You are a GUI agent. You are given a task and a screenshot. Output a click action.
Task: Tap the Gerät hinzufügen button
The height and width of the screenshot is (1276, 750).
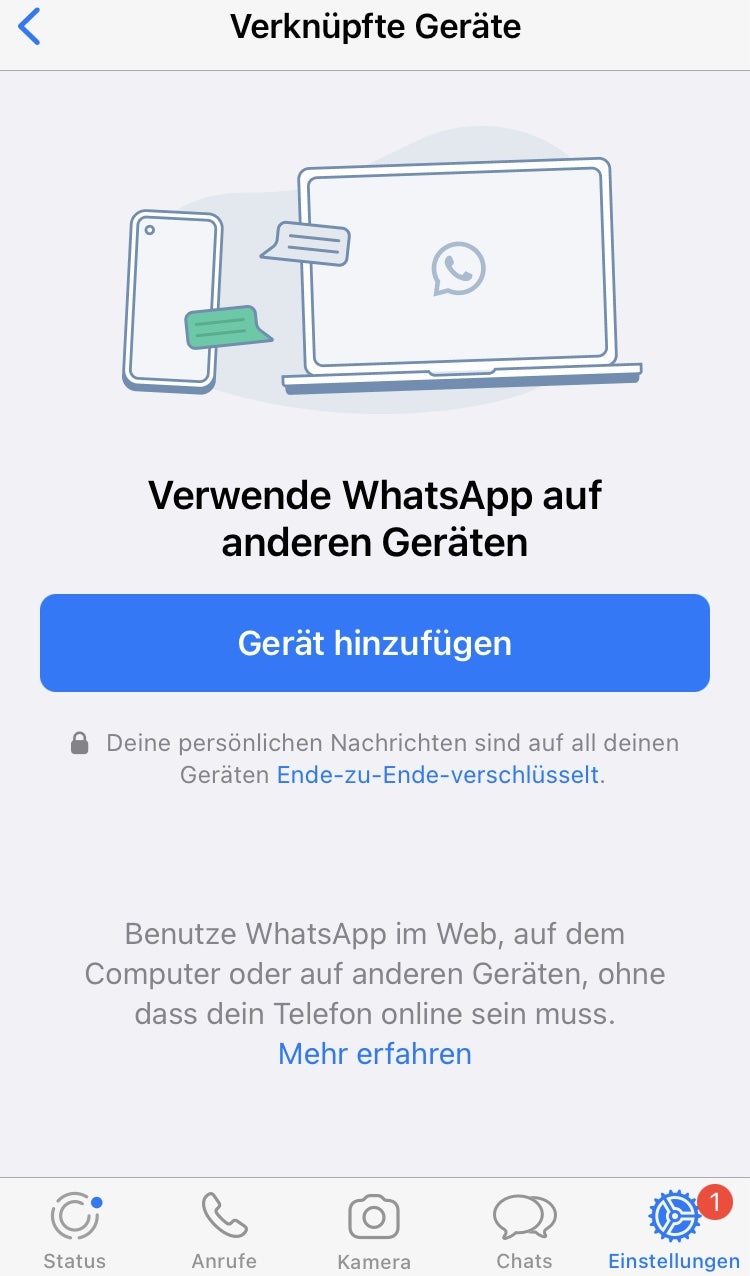pos(375,643)
